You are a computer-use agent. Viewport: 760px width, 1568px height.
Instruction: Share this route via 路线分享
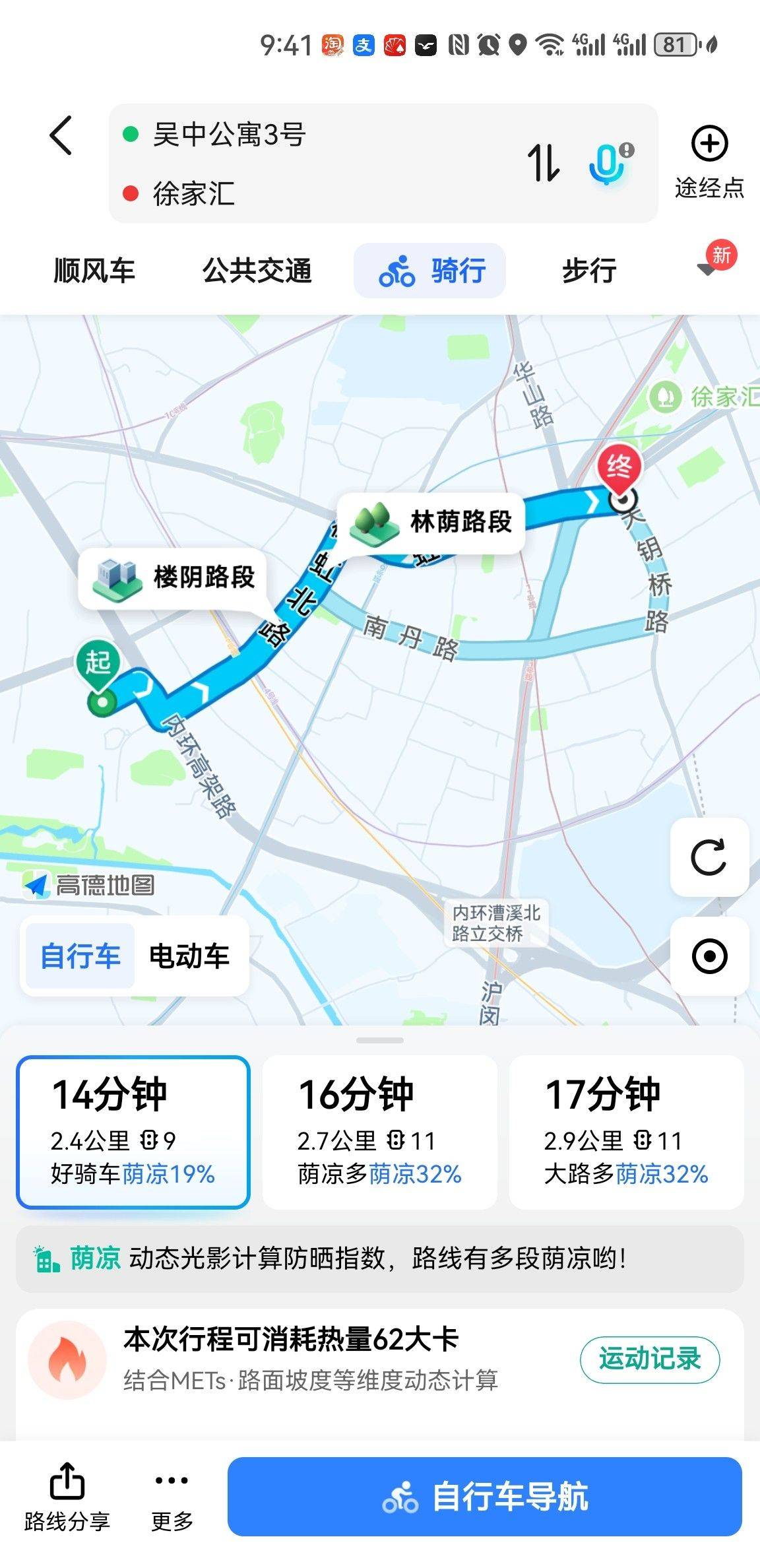pyautogui.click(x=67, y=1497)
